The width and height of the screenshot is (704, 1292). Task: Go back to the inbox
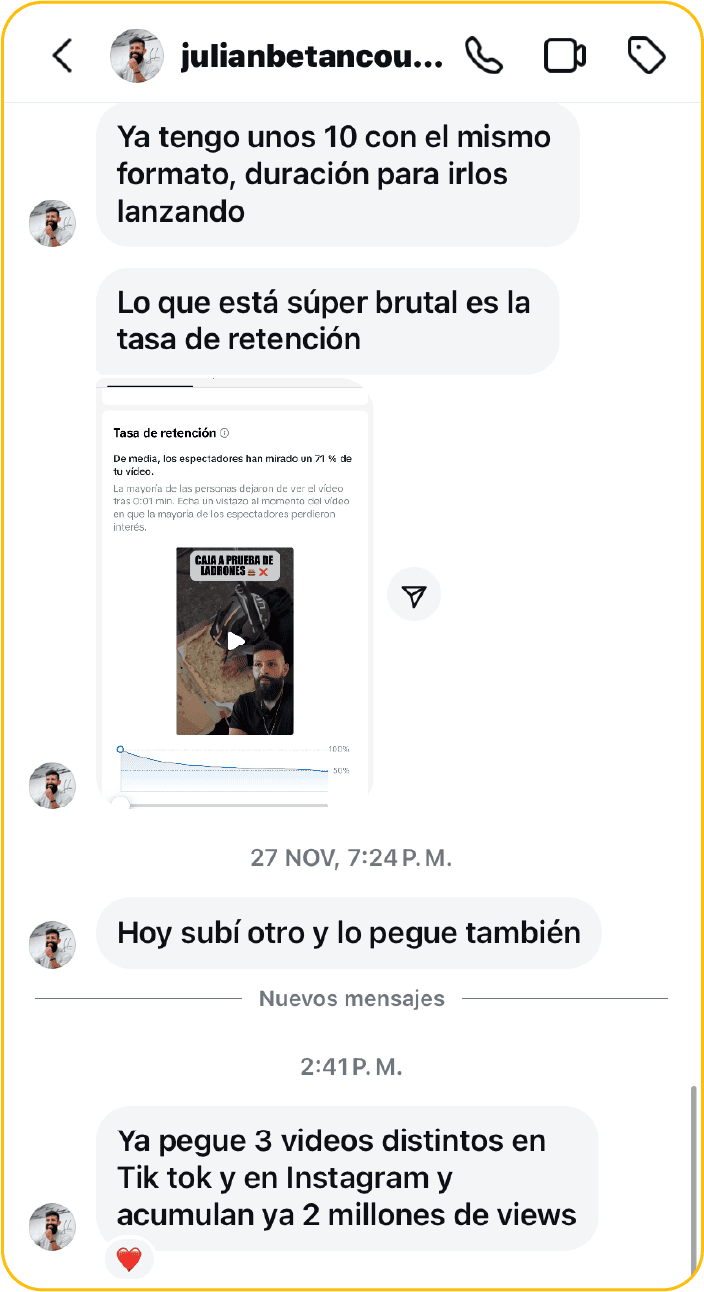tap(63, 56)
